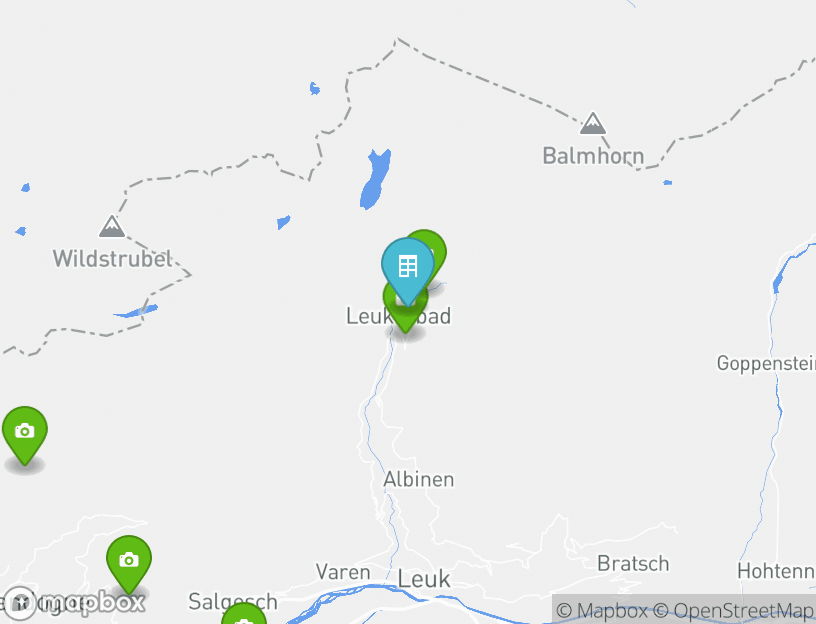816x624 pixels.
Task: Select the green camera marker below Wildstrubel
Action: point(25,431)
